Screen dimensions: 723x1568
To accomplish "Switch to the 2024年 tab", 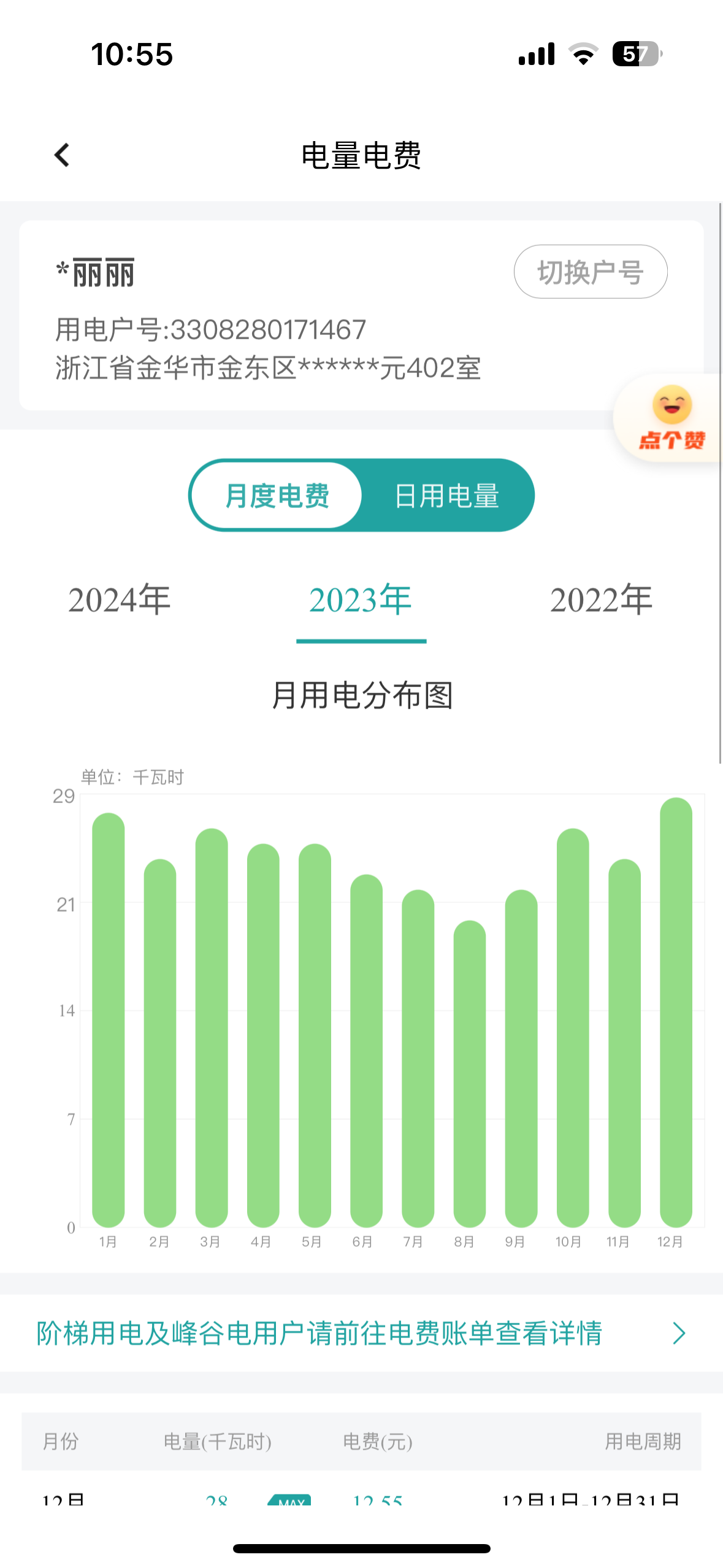I will (x=119, y=600).
